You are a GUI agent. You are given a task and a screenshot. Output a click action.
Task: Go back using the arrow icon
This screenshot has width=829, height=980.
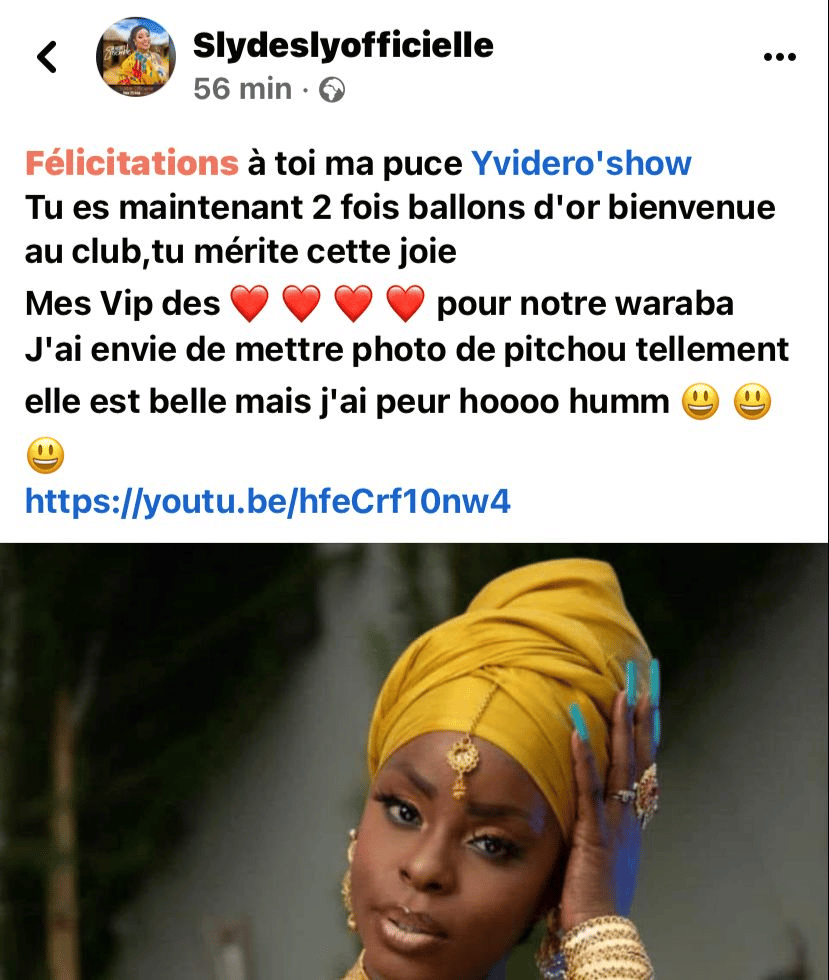47,58
